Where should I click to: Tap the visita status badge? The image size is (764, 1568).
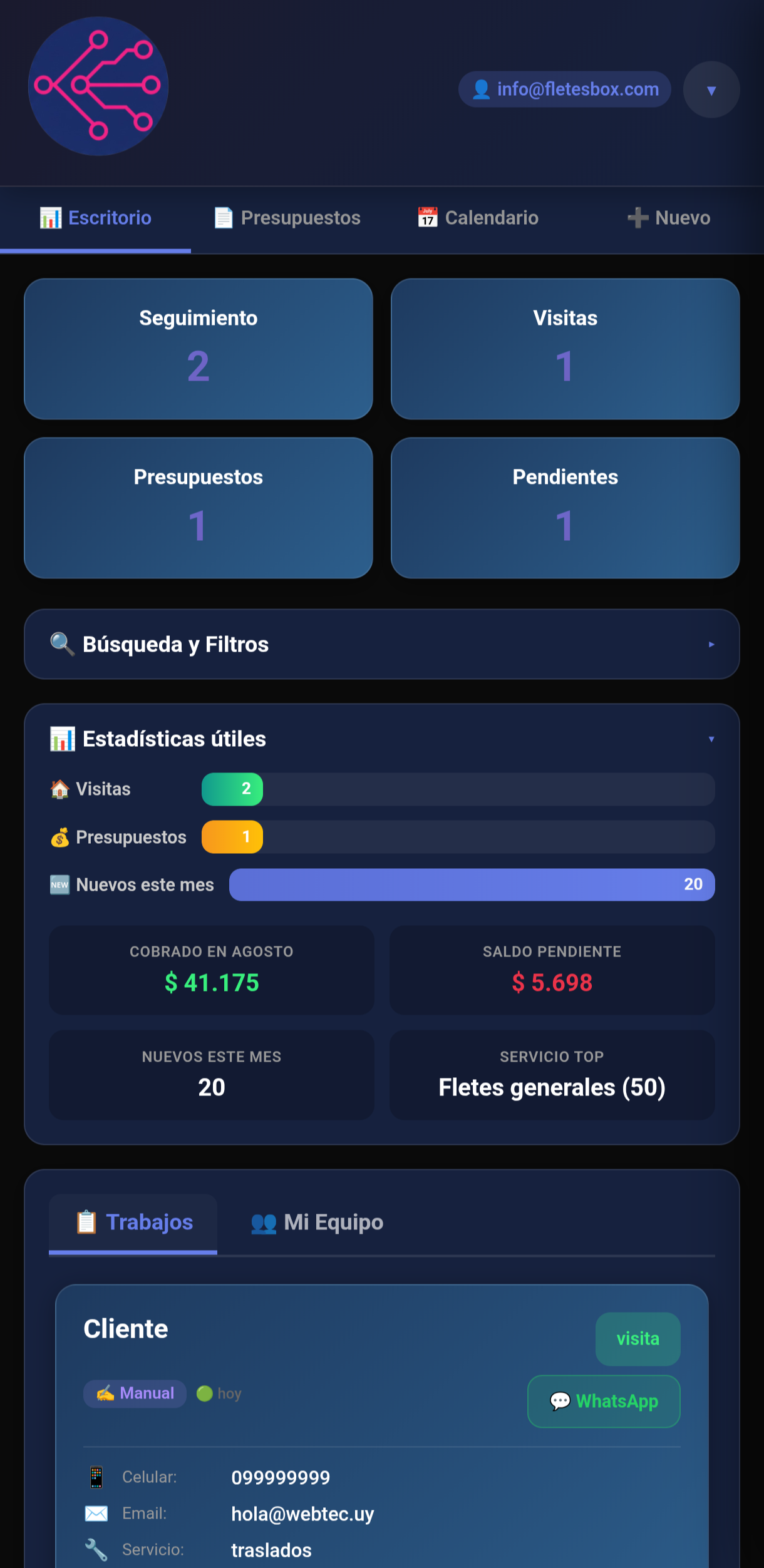tap(638, 1338)
